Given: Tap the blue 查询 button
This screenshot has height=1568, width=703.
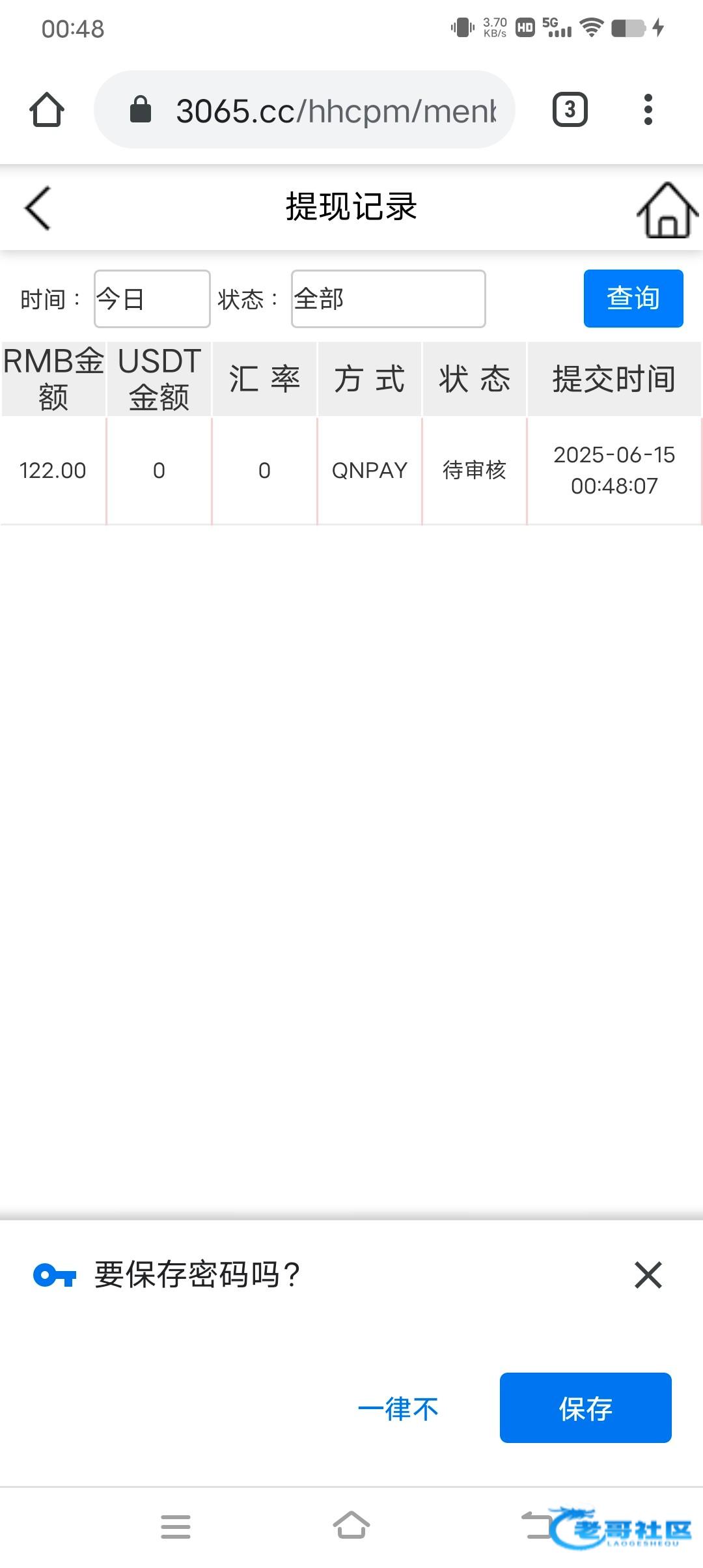Looking at the screenshot, I should click(633, 298).
